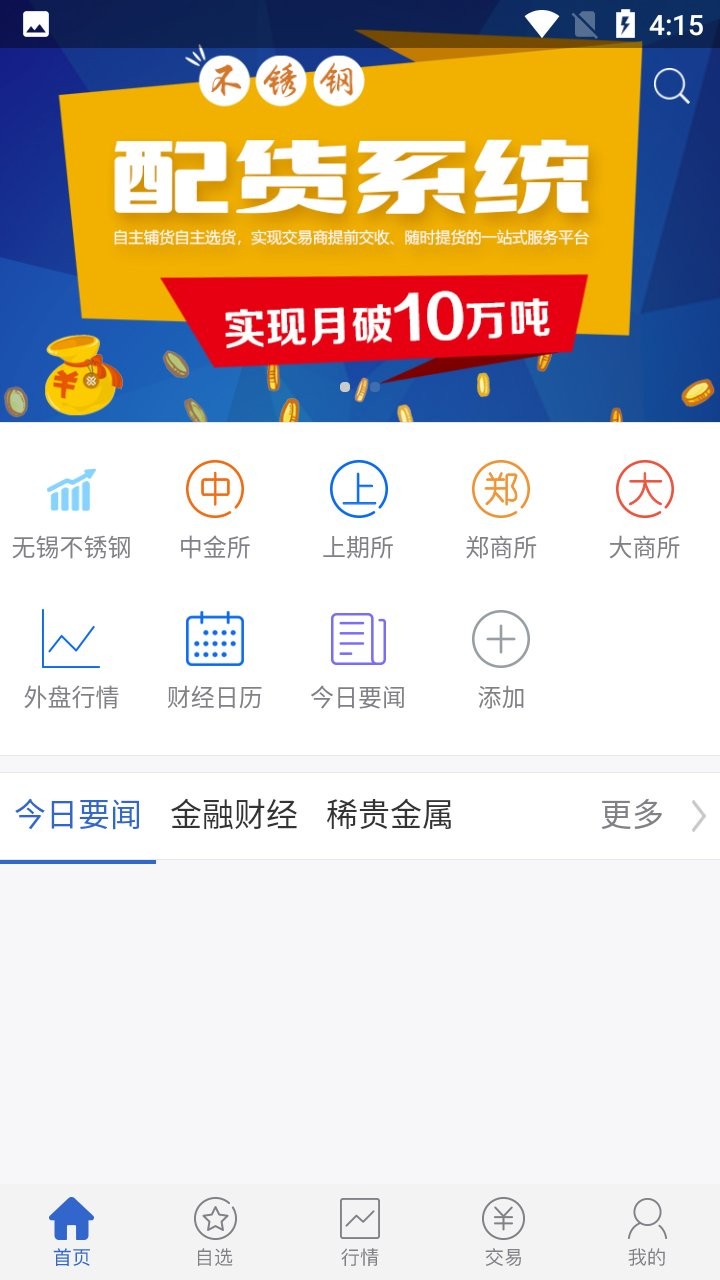Tap 更多 to see more categories
Image resolution: width=720 pixels, height=1280 pixels.
pos(650,815)
